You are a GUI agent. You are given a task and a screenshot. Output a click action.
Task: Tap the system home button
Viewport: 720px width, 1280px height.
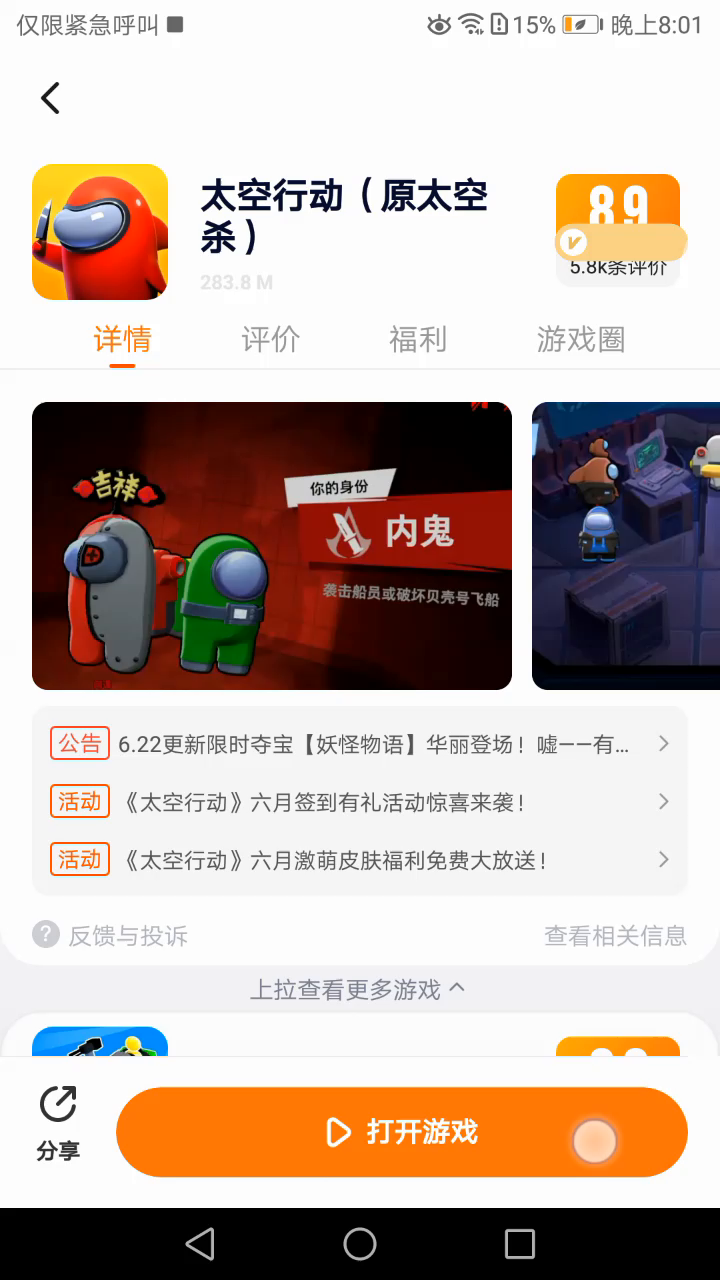coord(360,1244)
